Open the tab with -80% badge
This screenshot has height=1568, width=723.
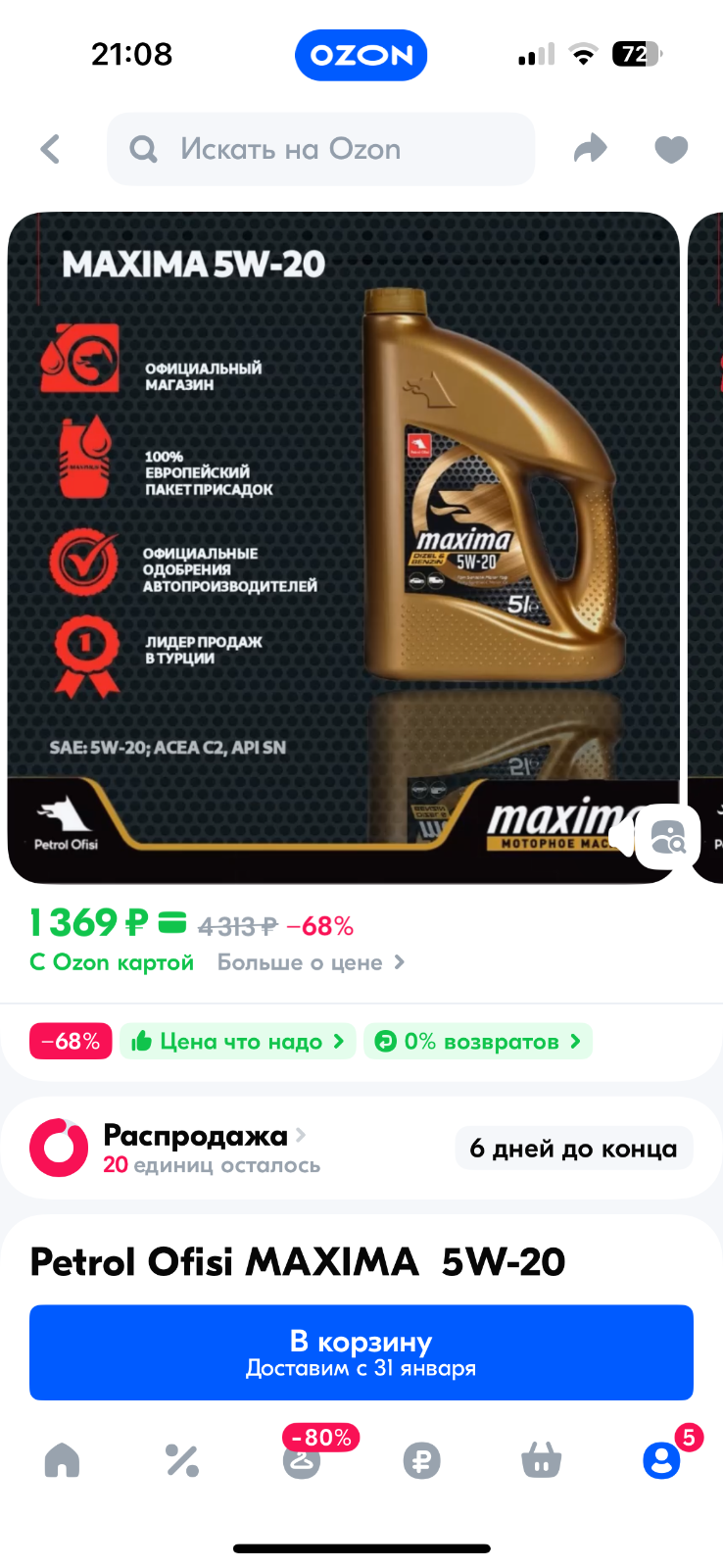[303, 1458]
